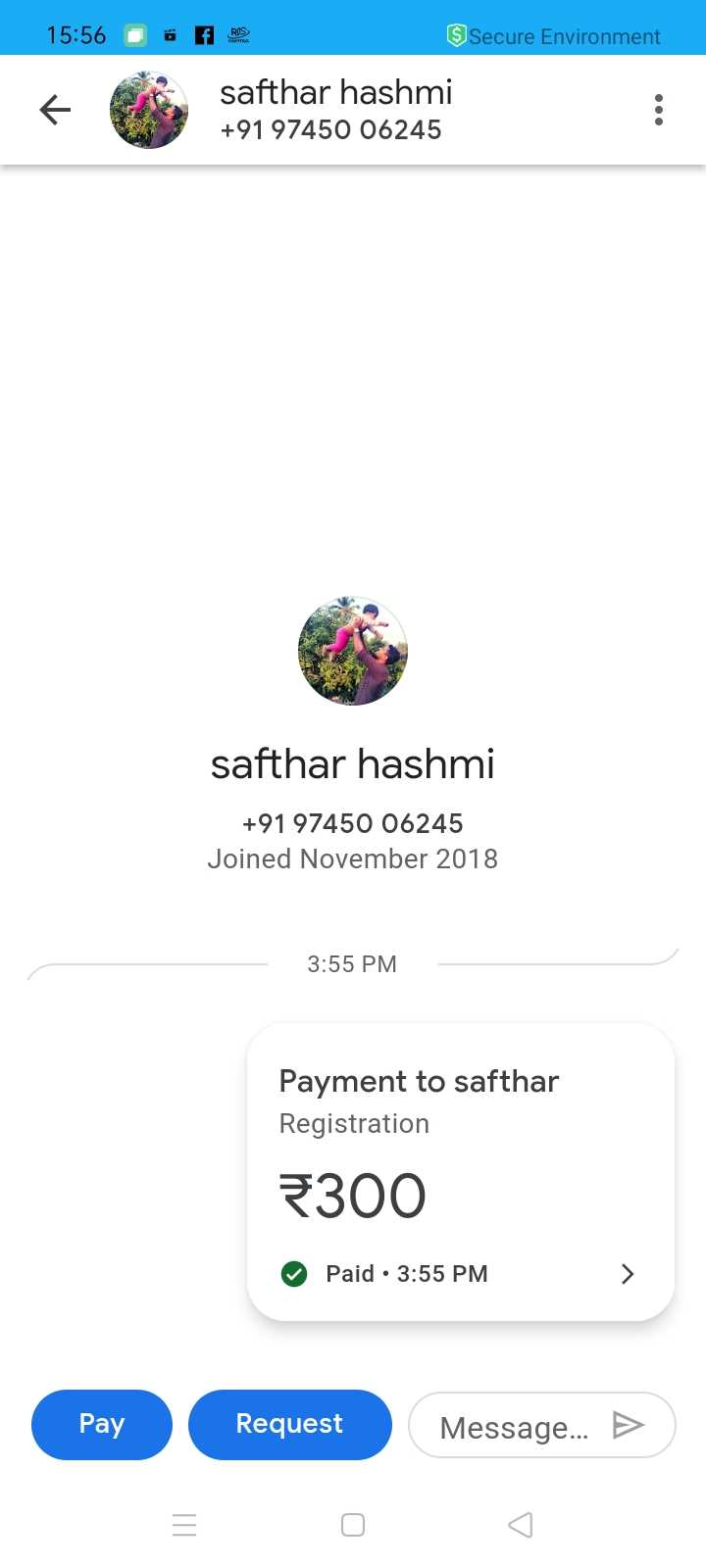Focus the Message text field
The image size is (706, 1568).
point(513,1427)
